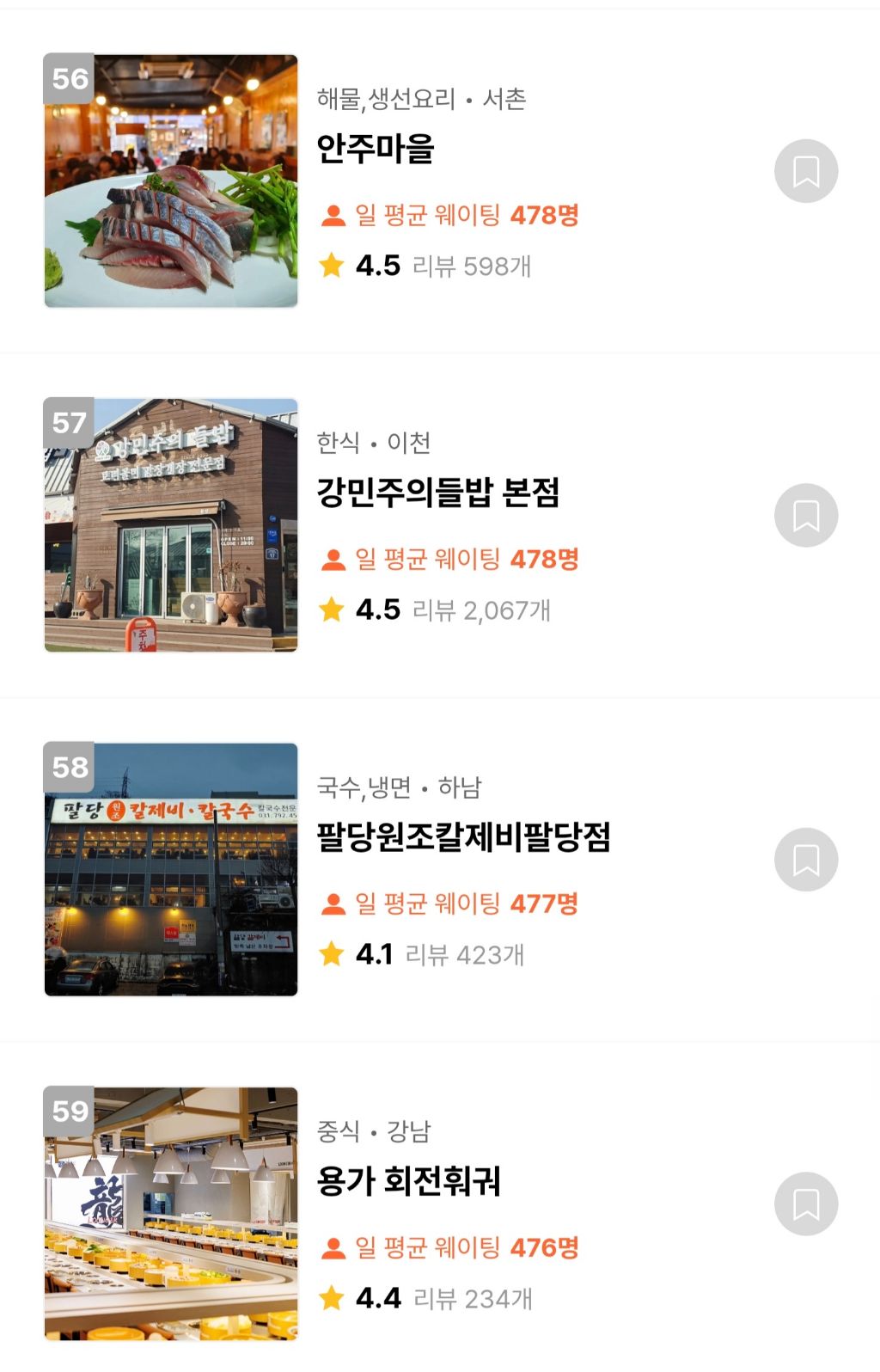
Task: Tap the bookmark icon for 용가 회전훠궈
Action: point(805,1204)
